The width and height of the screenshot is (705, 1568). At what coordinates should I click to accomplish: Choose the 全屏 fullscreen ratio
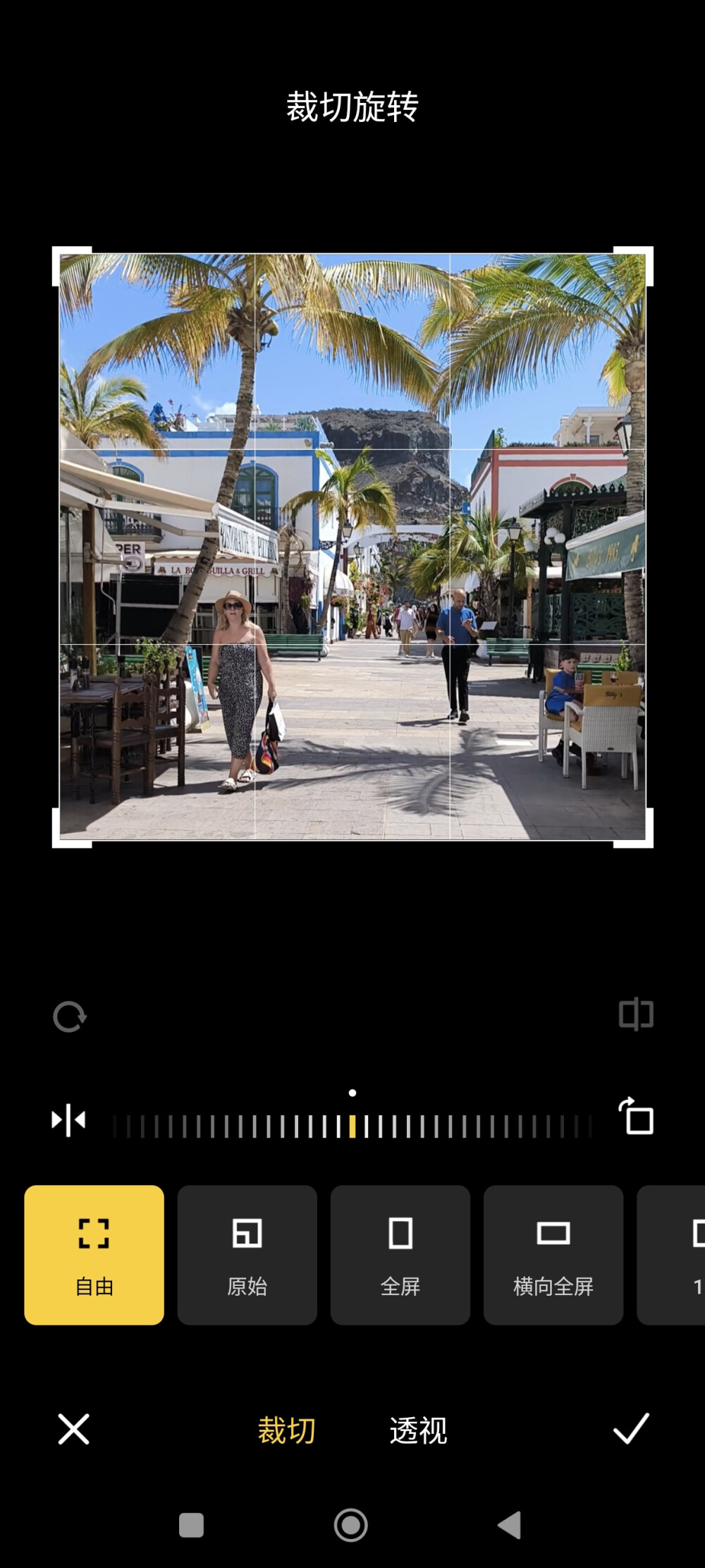pos(400,1255)
